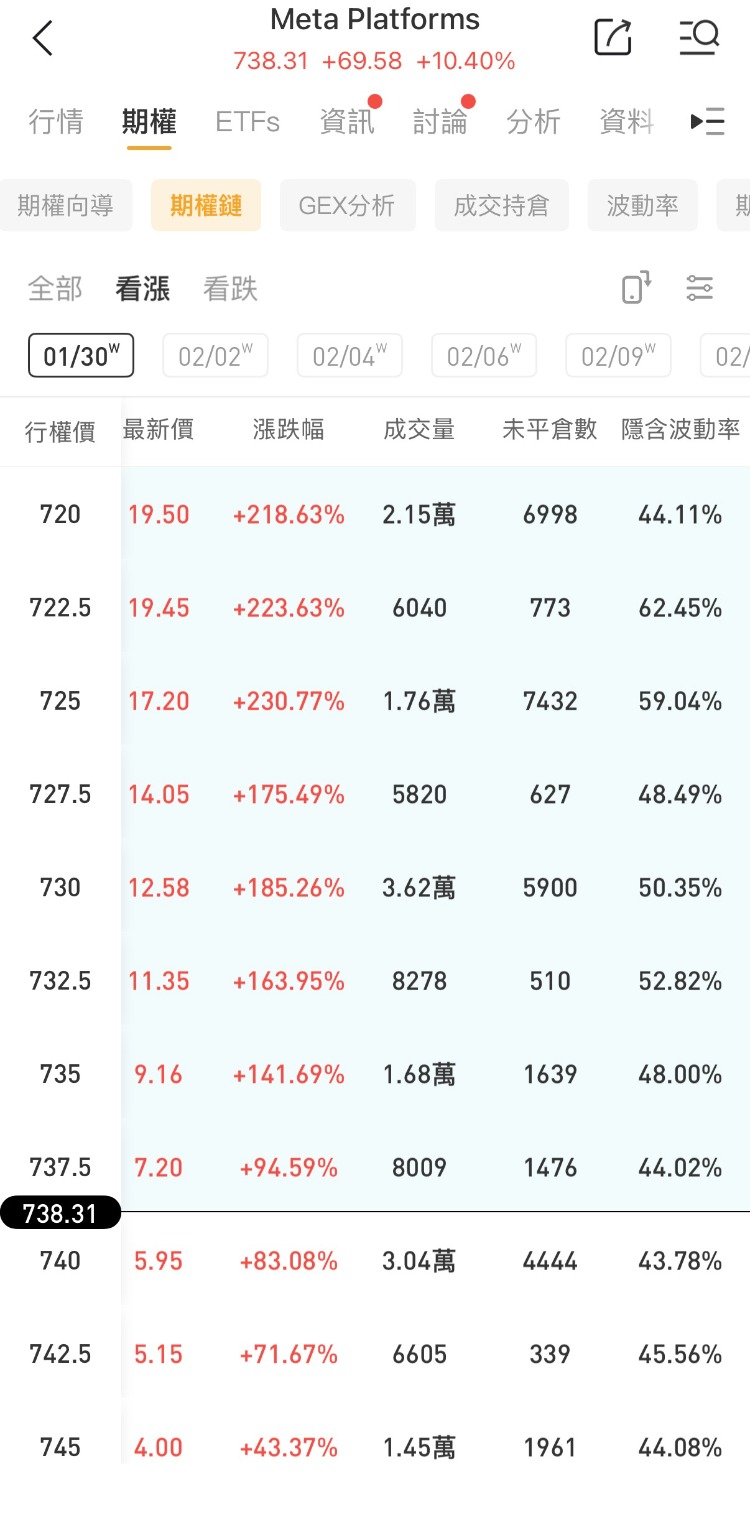Show the 波動率 section

[x=642, y=206]
